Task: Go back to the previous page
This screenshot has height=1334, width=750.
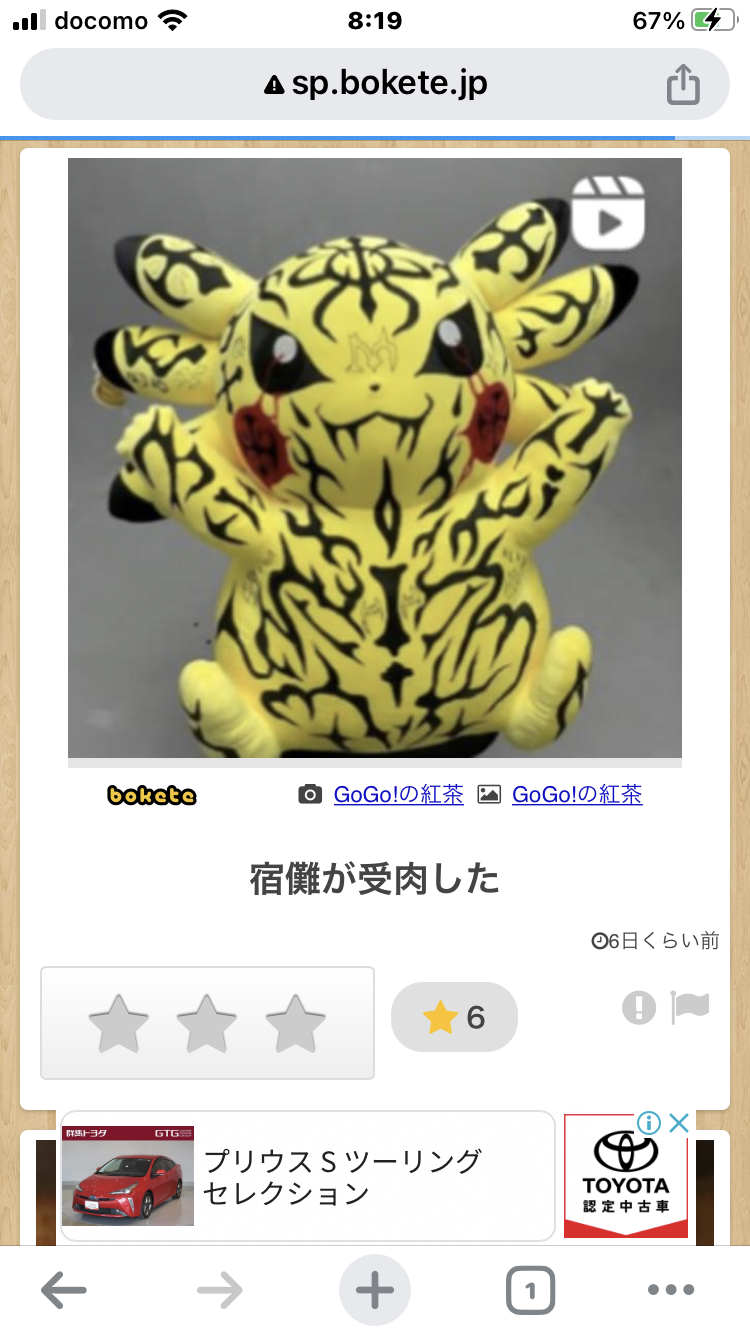Action: [63, 1291]
